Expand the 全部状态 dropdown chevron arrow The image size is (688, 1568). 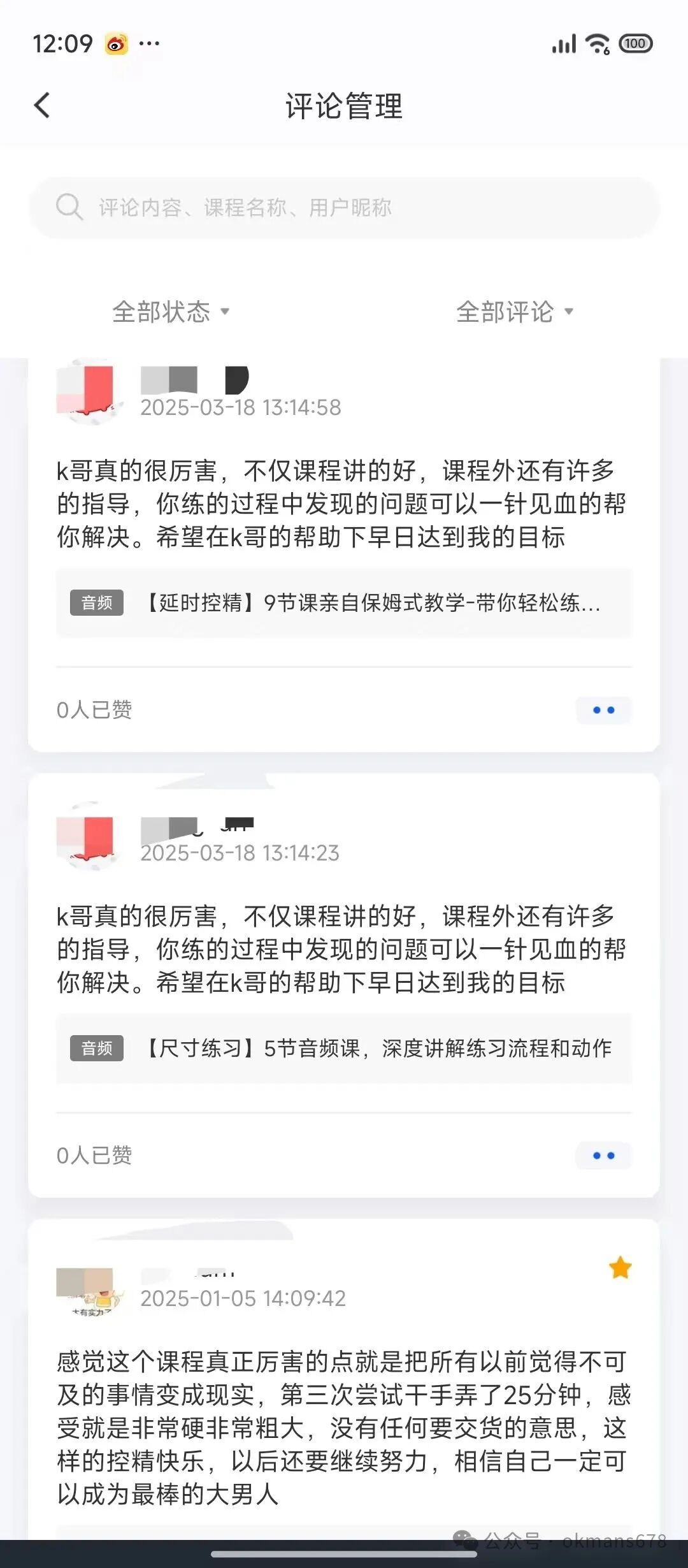click(x=227, y=313)
